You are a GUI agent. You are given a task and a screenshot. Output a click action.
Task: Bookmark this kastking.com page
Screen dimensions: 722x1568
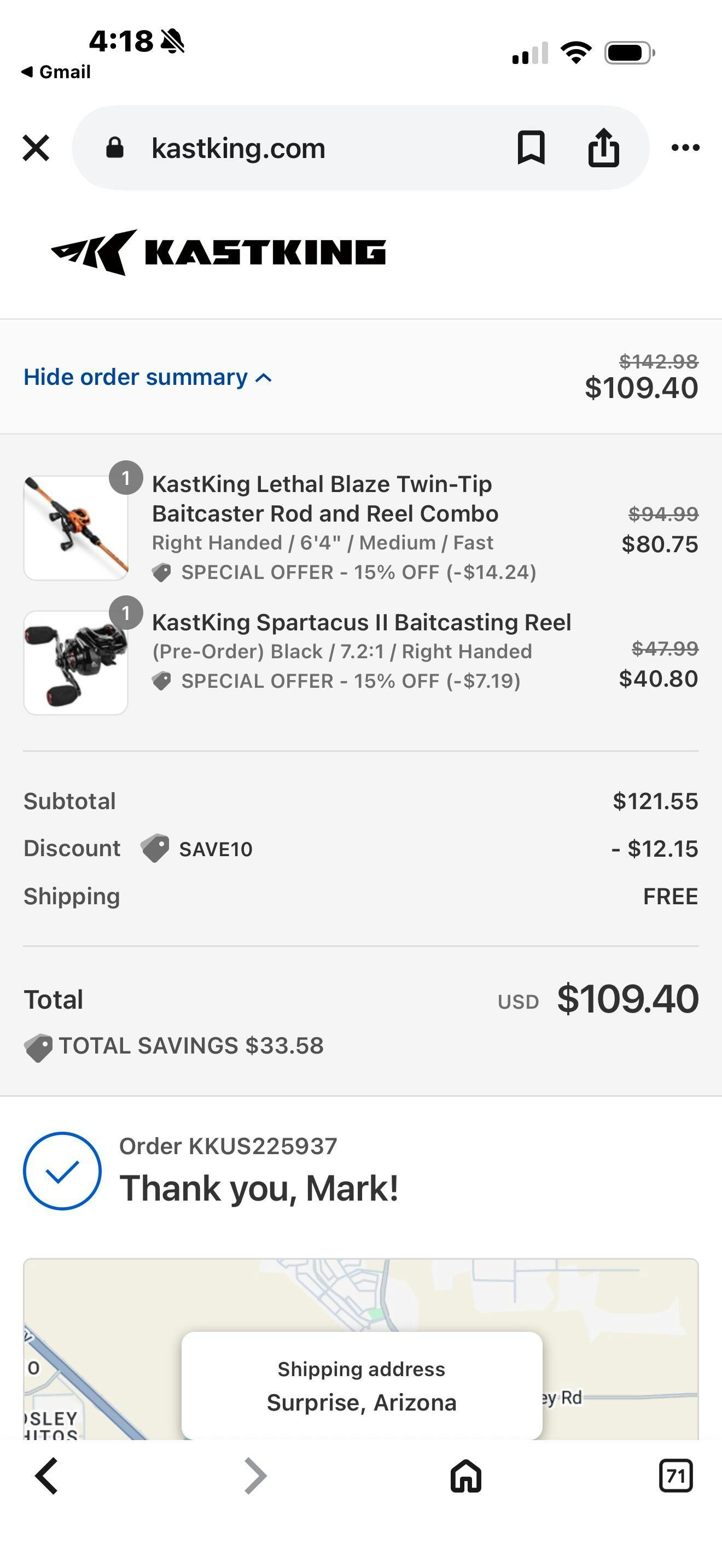pyautogui.click(x=530, y=148)
